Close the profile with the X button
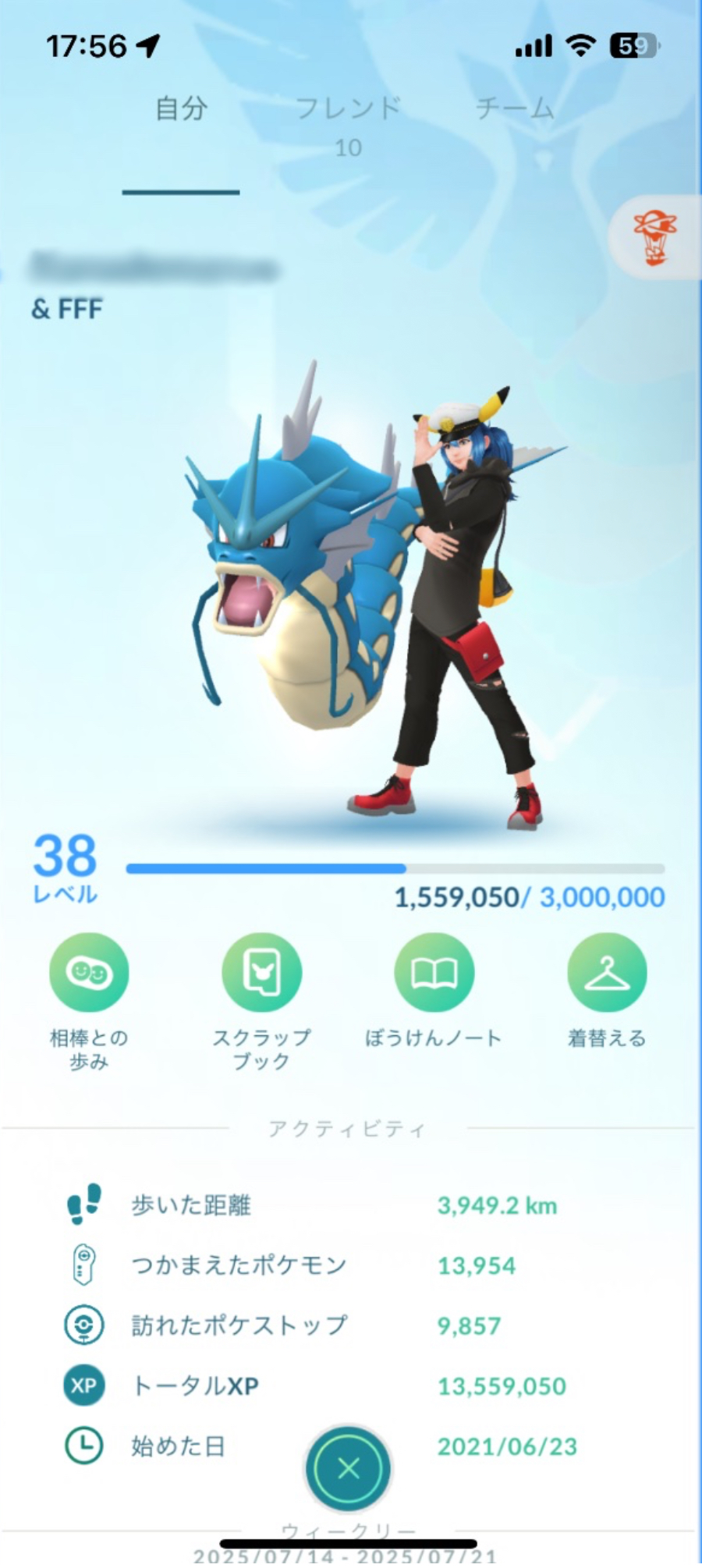Viewport: 702px width, 1568px height. click(349, 1468)
